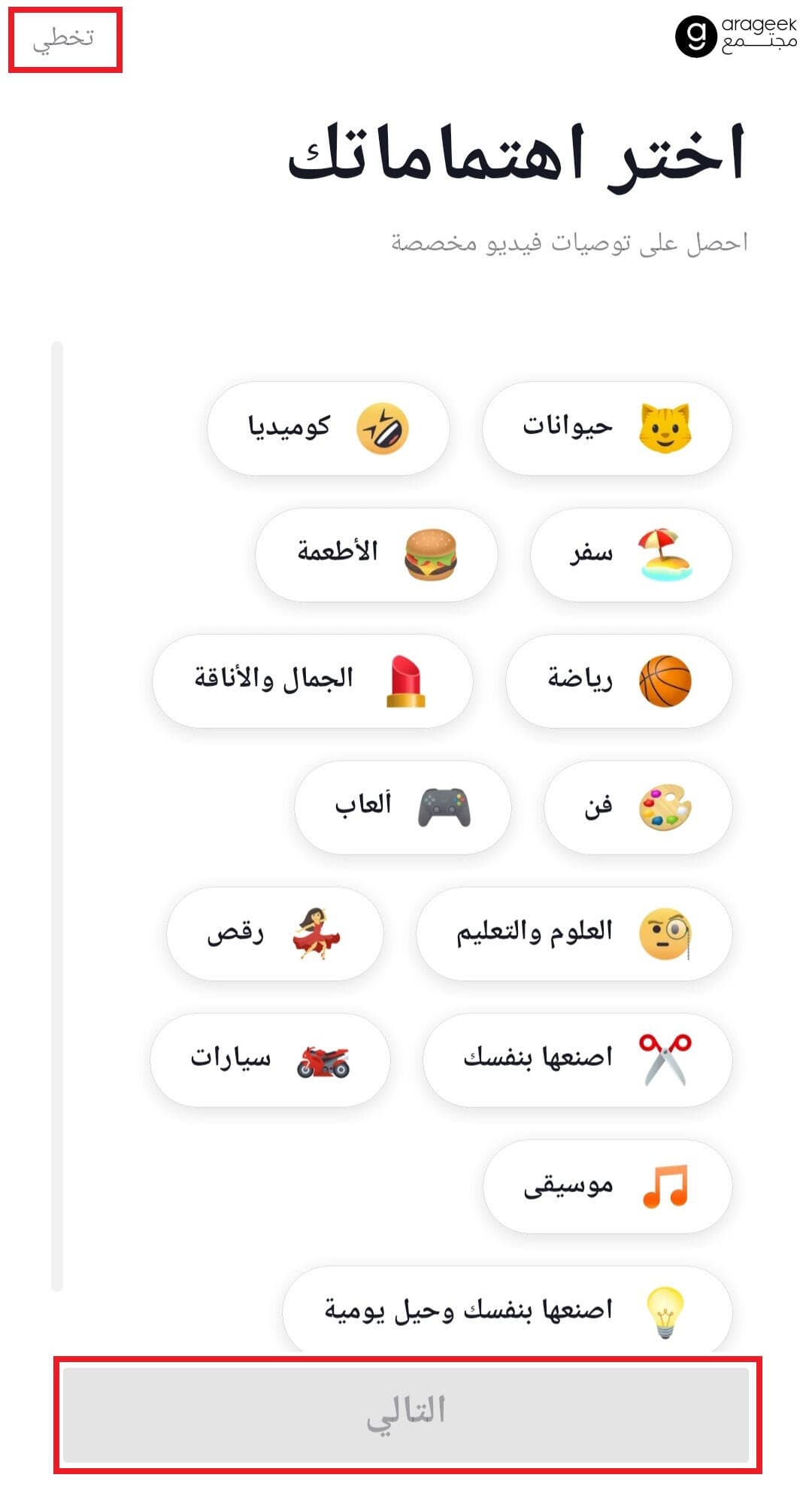Choose the العلوم والتعليم (science) chip
812x1505 pixels.
click(x=574, y=933)
